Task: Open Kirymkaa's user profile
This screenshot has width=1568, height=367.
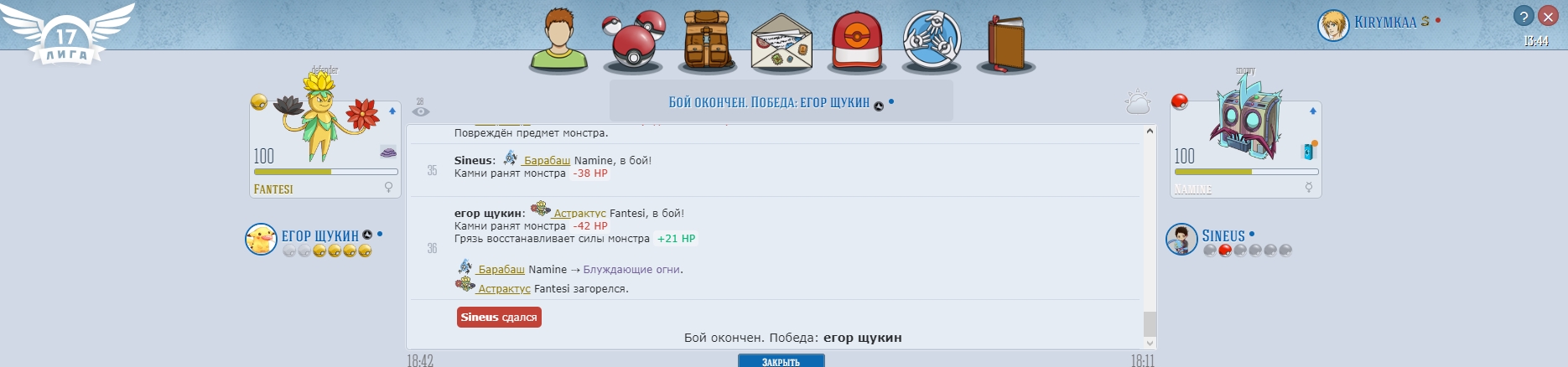Action: coord(1384,23)
